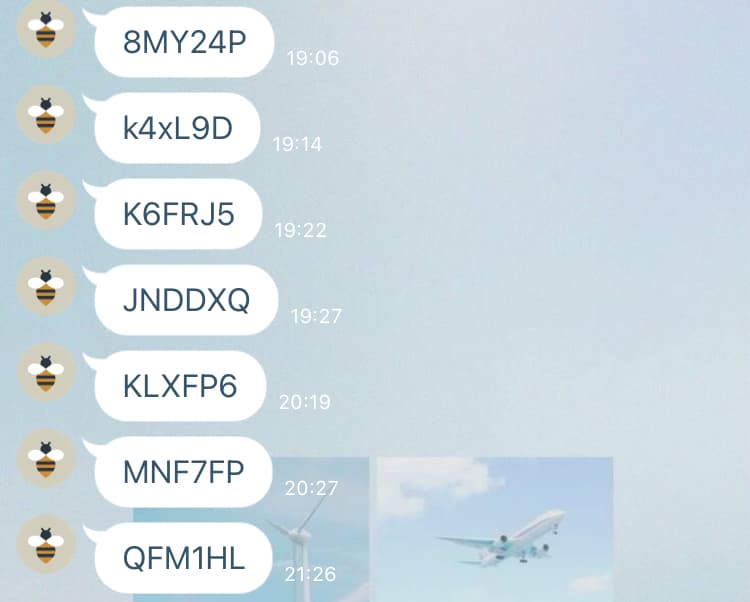
Task: Tap the avatar next to QFM1HL
Action: click(x=46, y=545)
